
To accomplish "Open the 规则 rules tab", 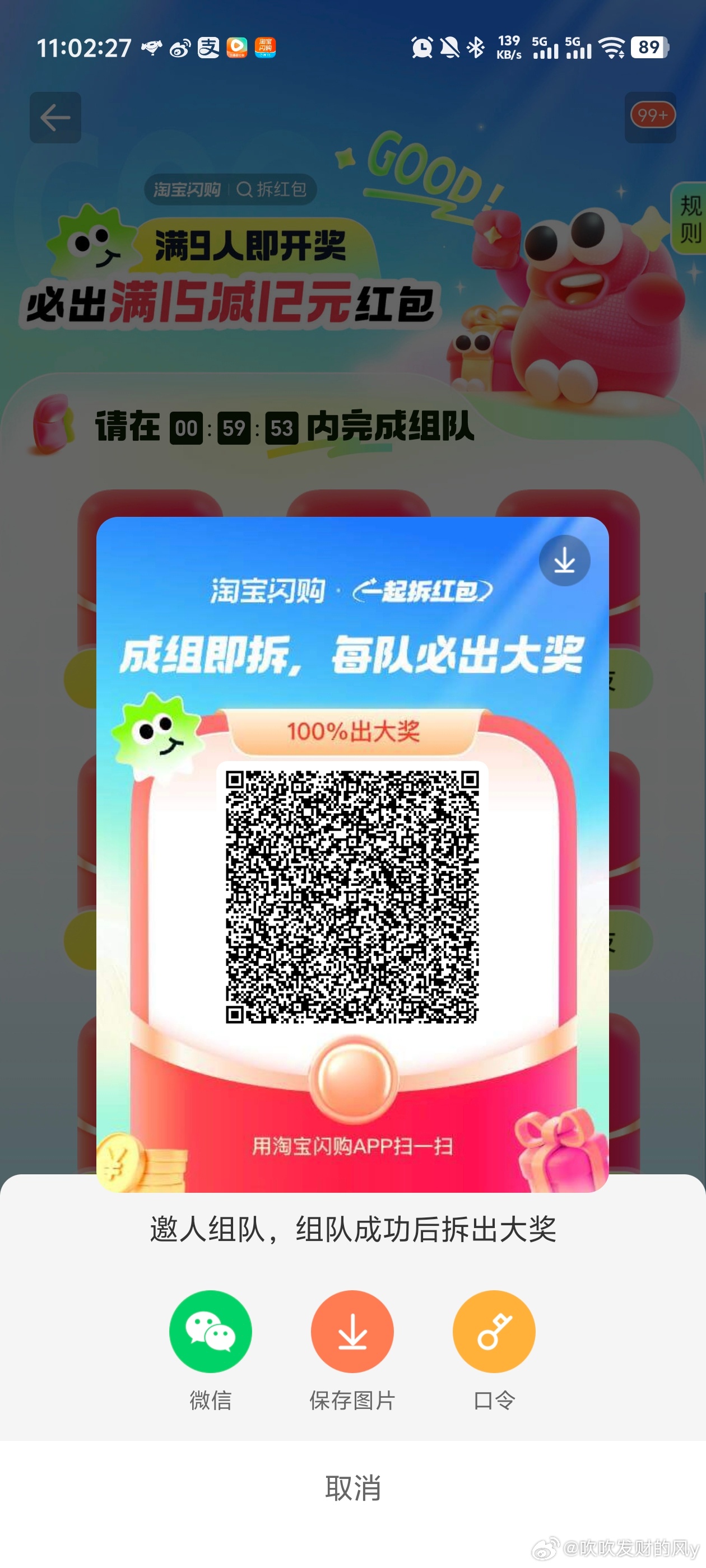I will pyautogui.click(x=690, y=219).
